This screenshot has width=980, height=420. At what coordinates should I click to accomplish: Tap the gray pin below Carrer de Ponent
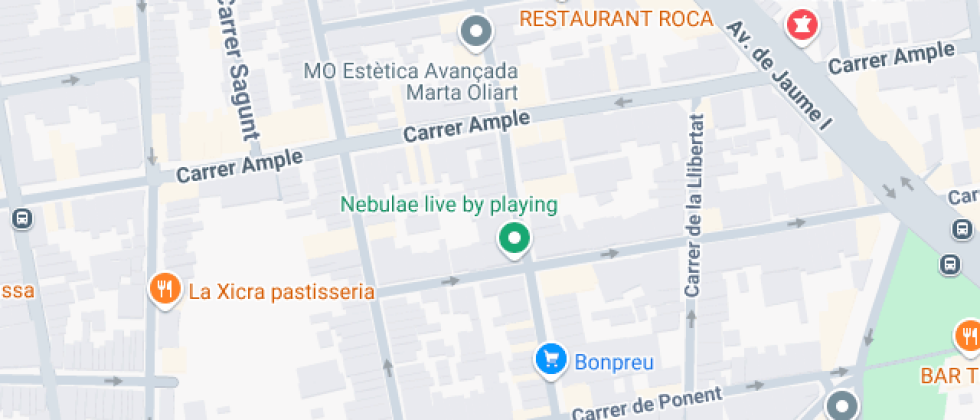pos(842,405)
